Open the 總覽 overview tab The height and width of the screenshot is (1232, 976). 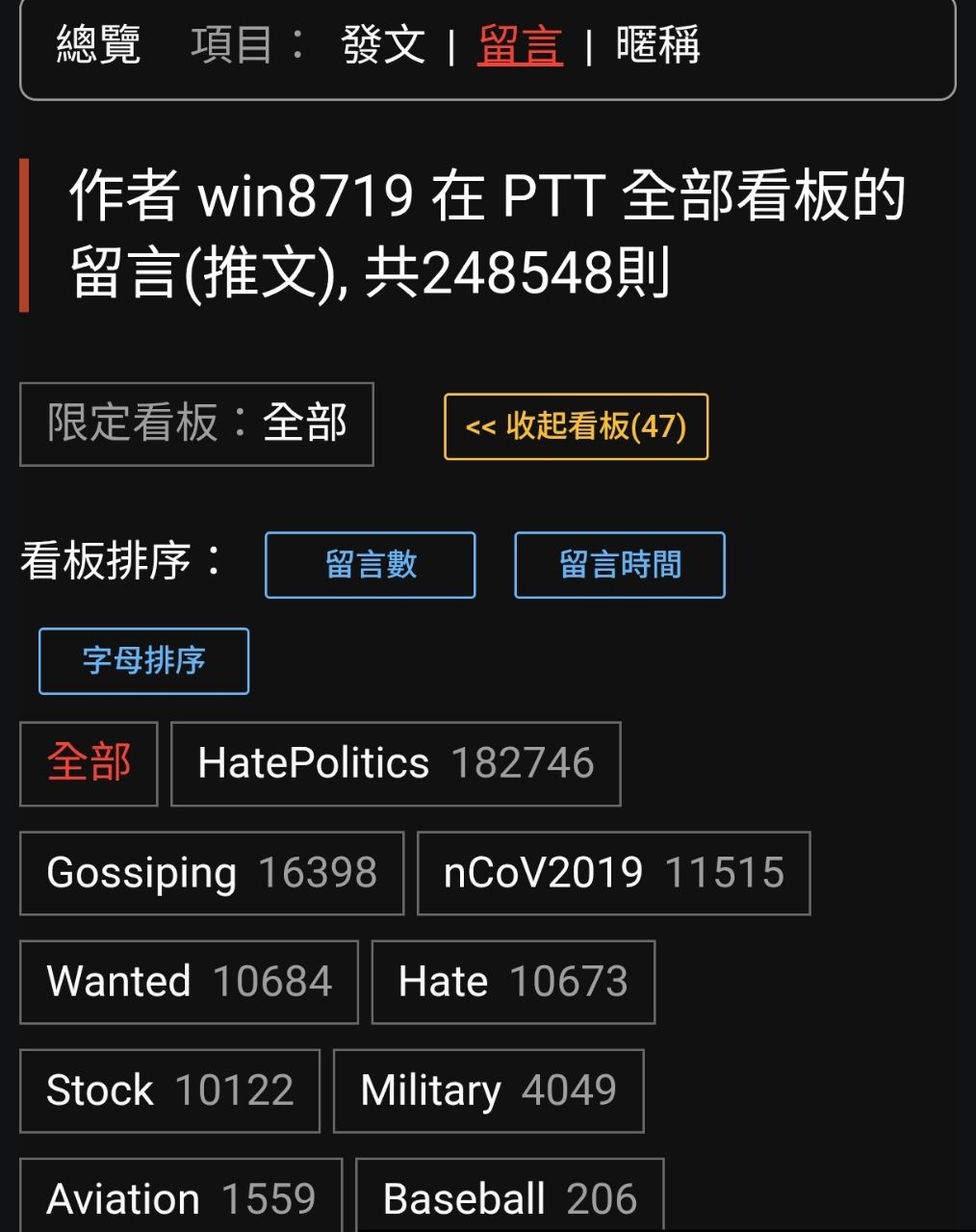[98, 45]
